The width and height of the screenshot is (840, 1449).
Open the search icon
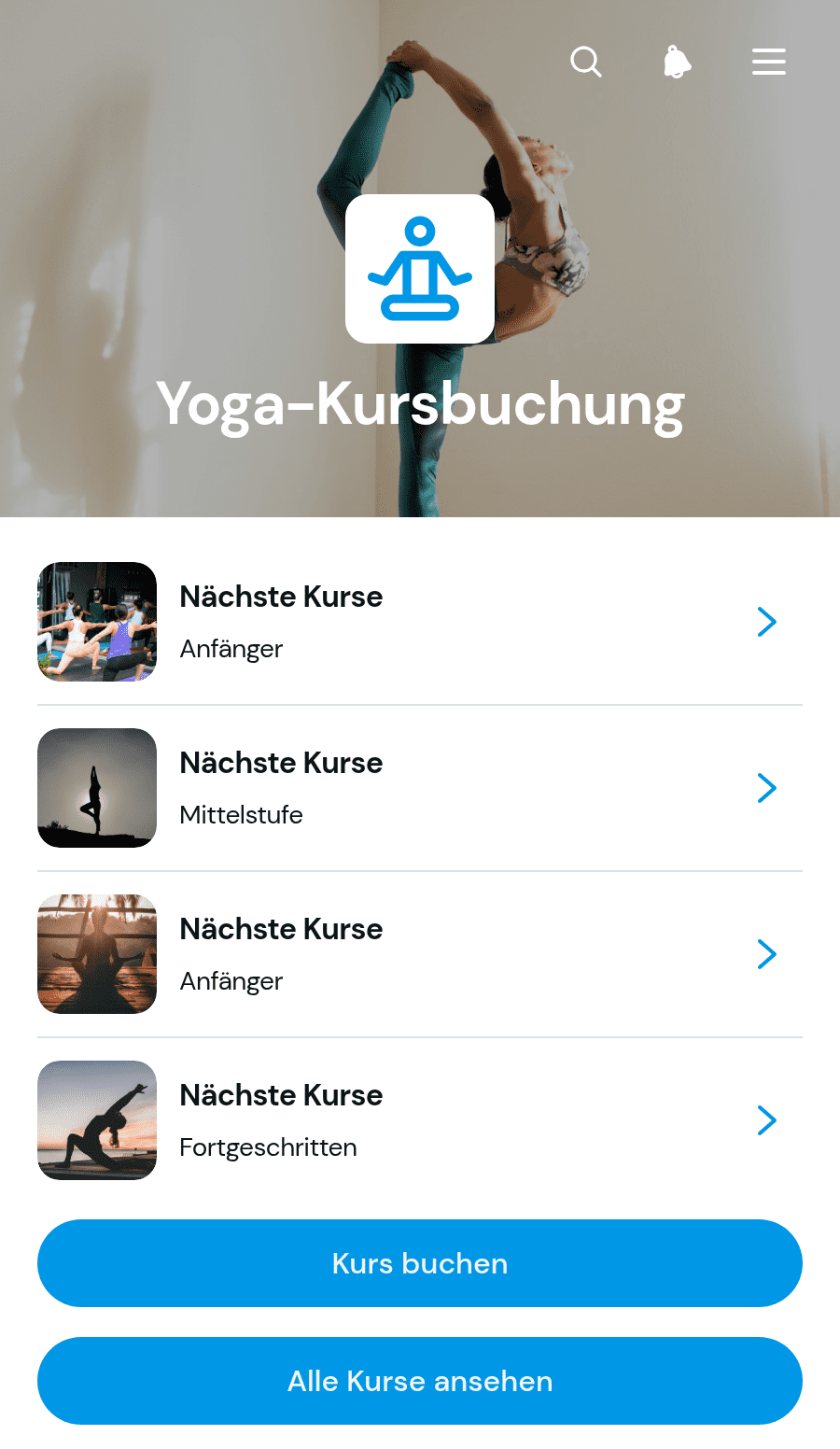pyautogui.click(x=586, y=62)
